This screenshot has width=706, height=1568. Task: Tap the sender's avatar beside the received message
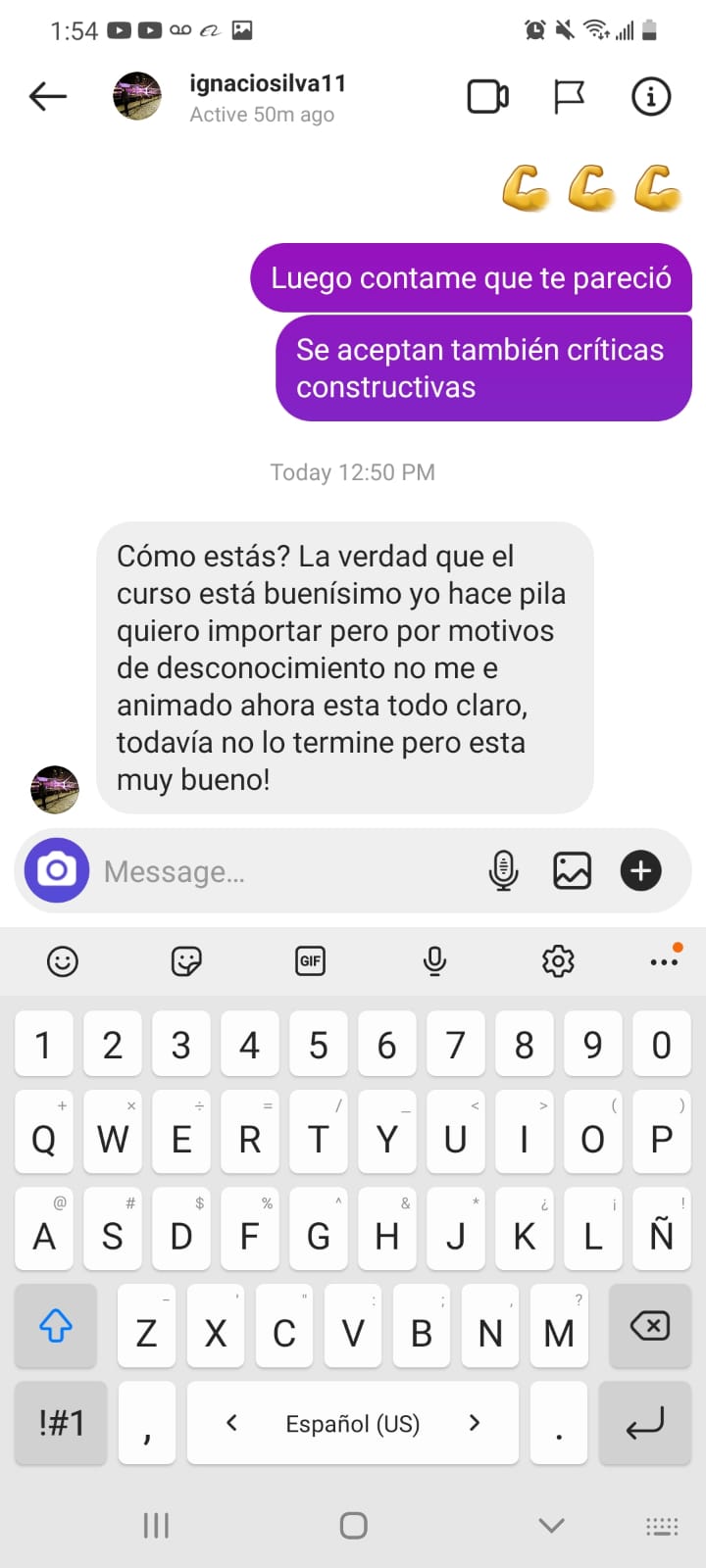coord(55,789)
